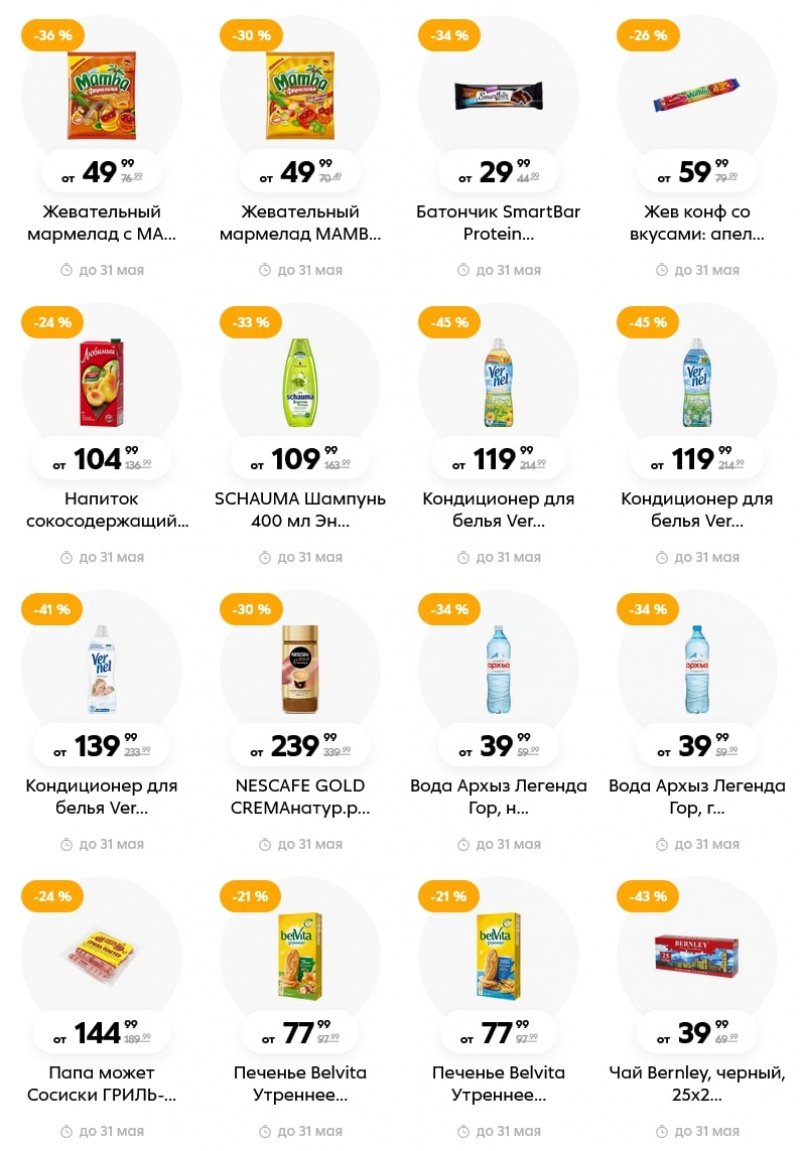Open the Папа может Сосиски ГРИЛЬ card
Screen dimensions: 800x1151
(101, 957)
